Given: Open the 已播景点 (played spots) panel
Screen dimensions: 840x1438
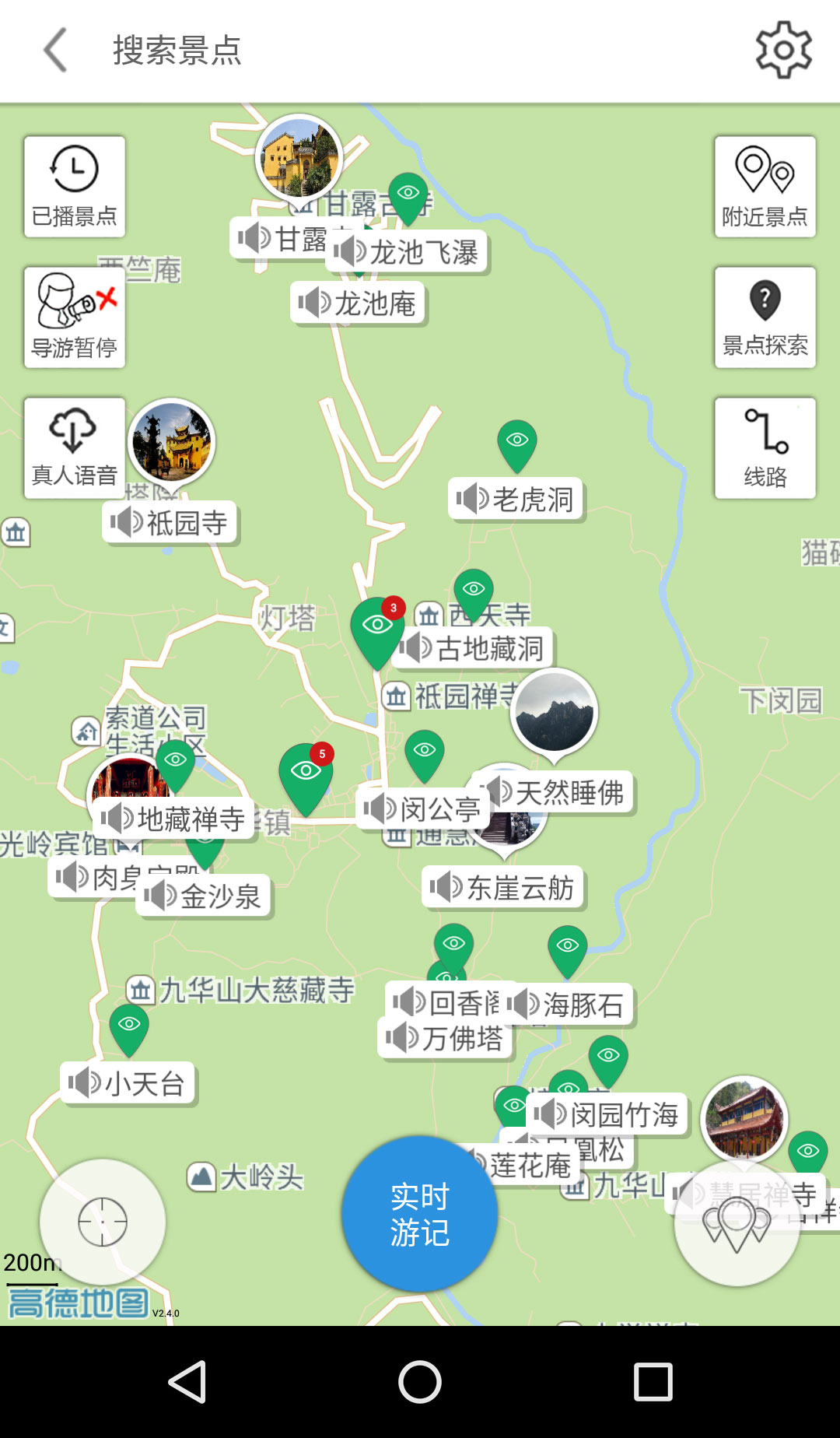Looking at the screenshot, I should pyautogui.click(x=74, y=185).
